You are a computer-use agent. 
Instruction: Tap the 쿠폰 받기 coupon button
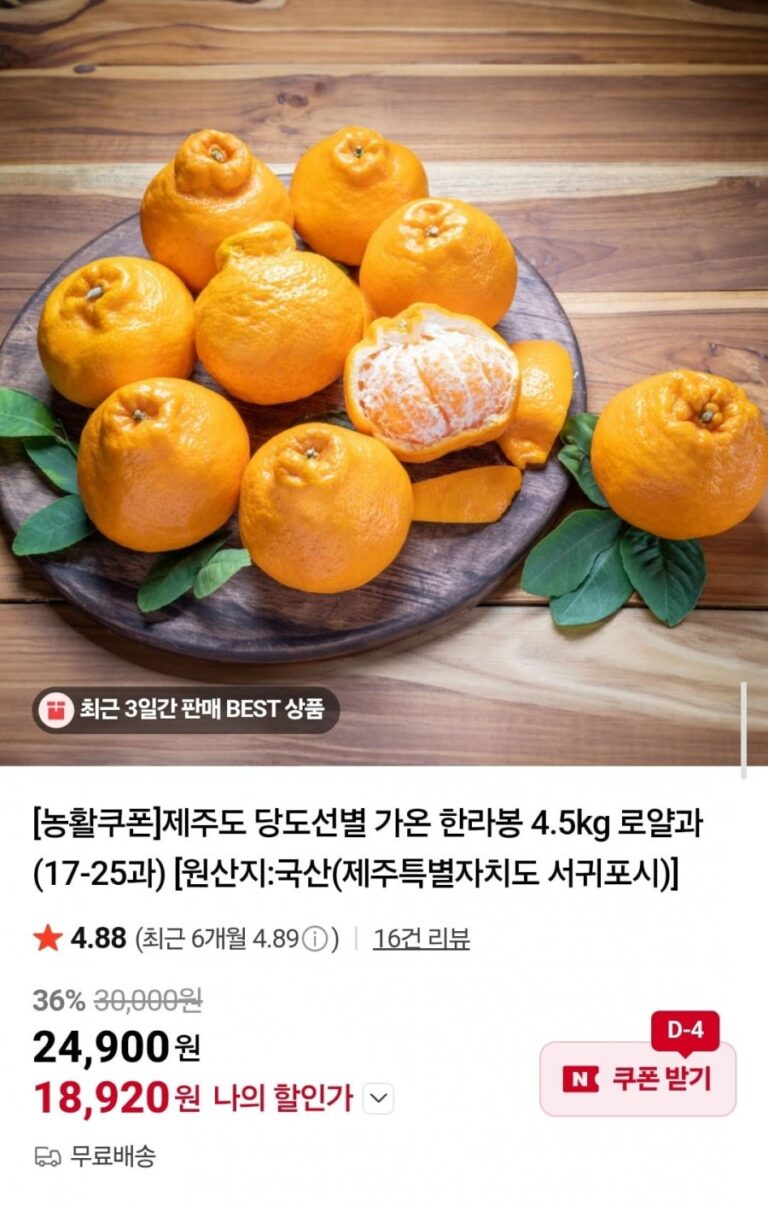click(x=638, y=1079)
